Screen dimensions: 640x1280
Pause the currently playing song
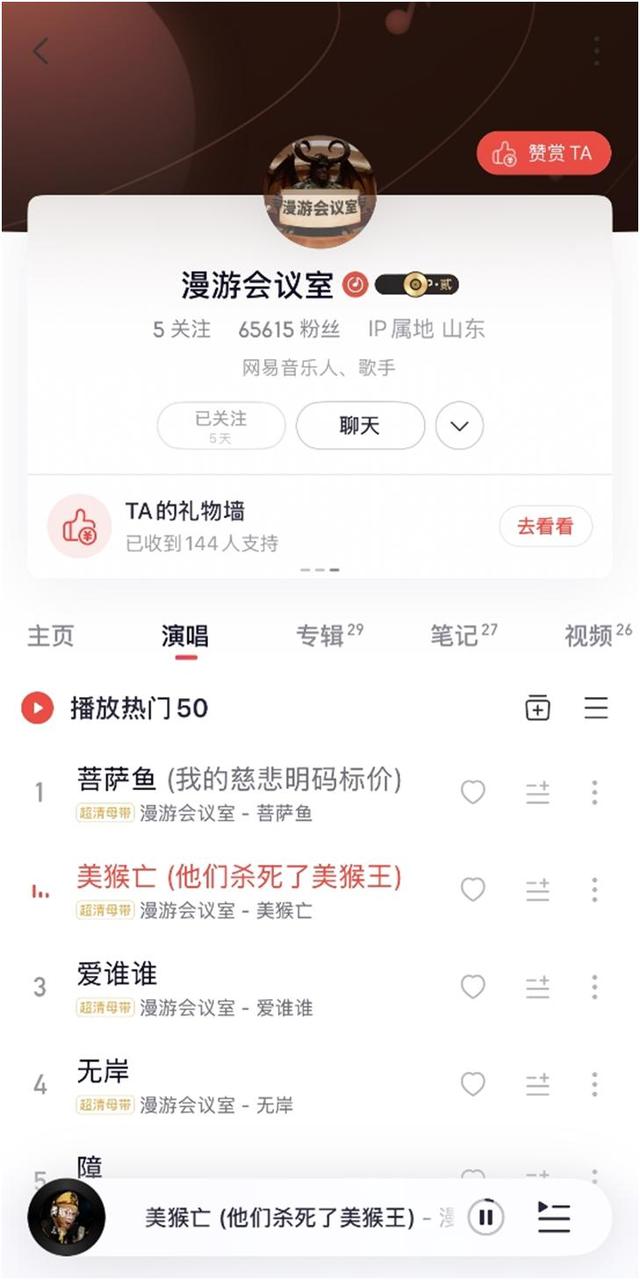486,1217
